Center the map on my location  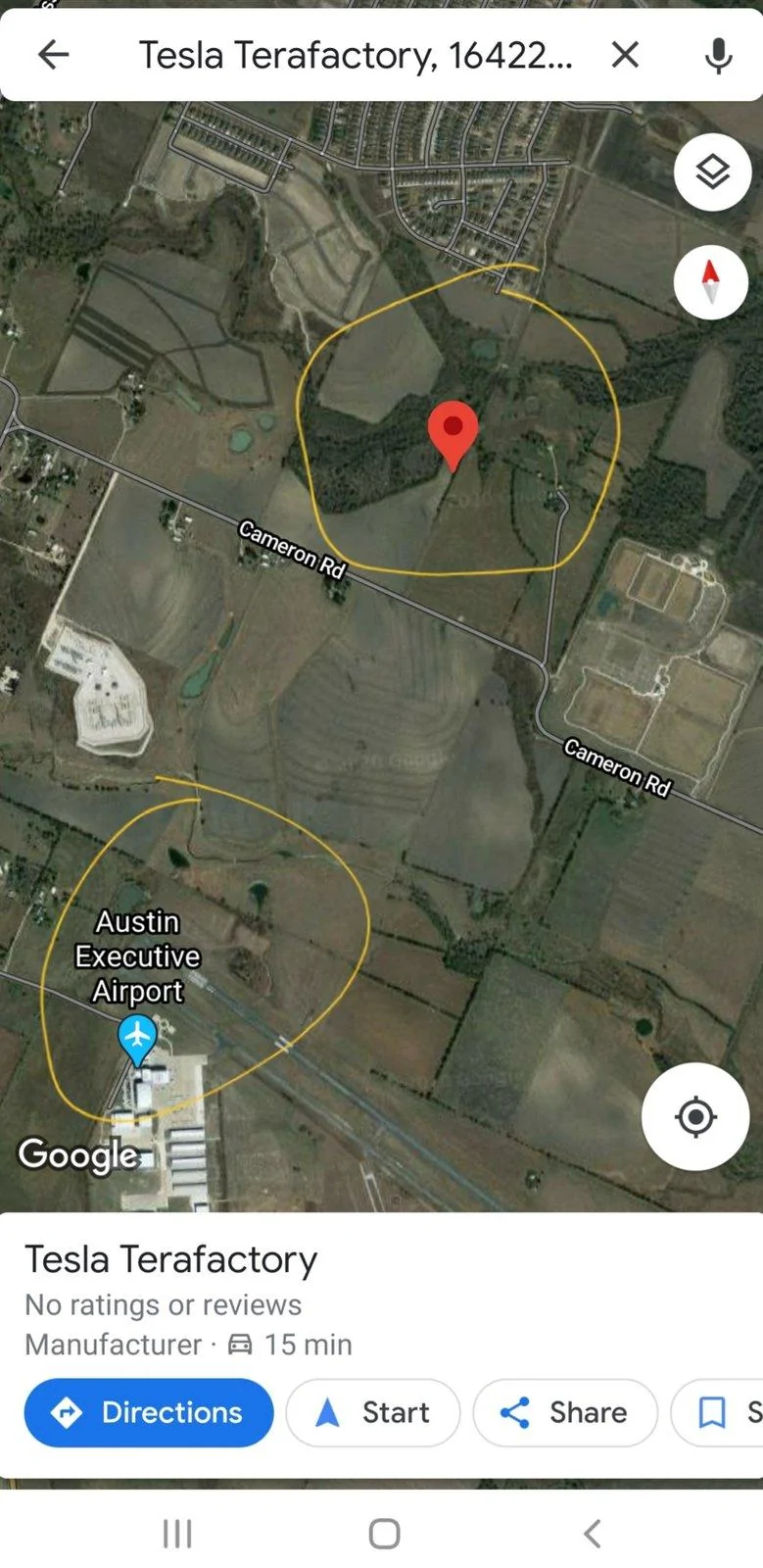pos(695,1116)
